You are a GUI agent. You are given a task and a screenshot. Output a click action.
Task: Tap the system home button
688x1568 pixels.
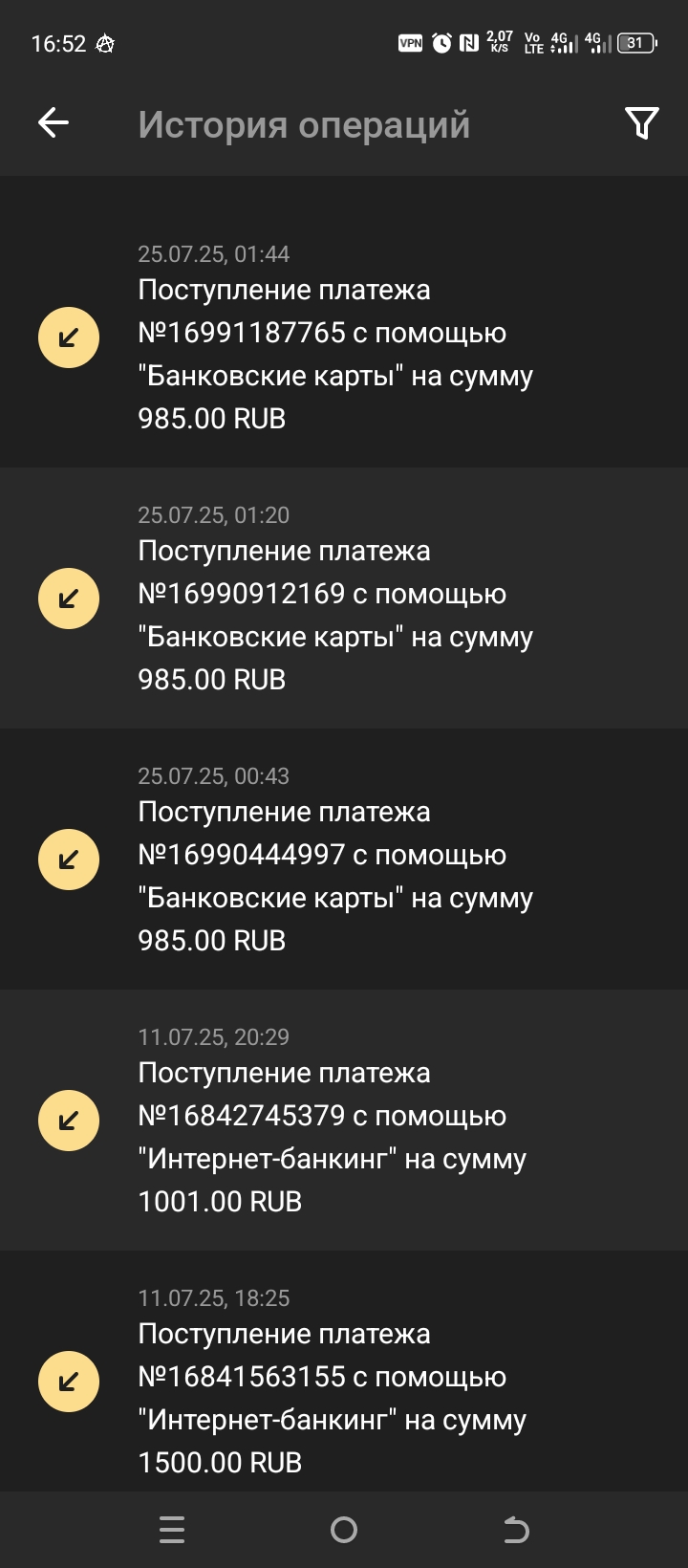344,1530
